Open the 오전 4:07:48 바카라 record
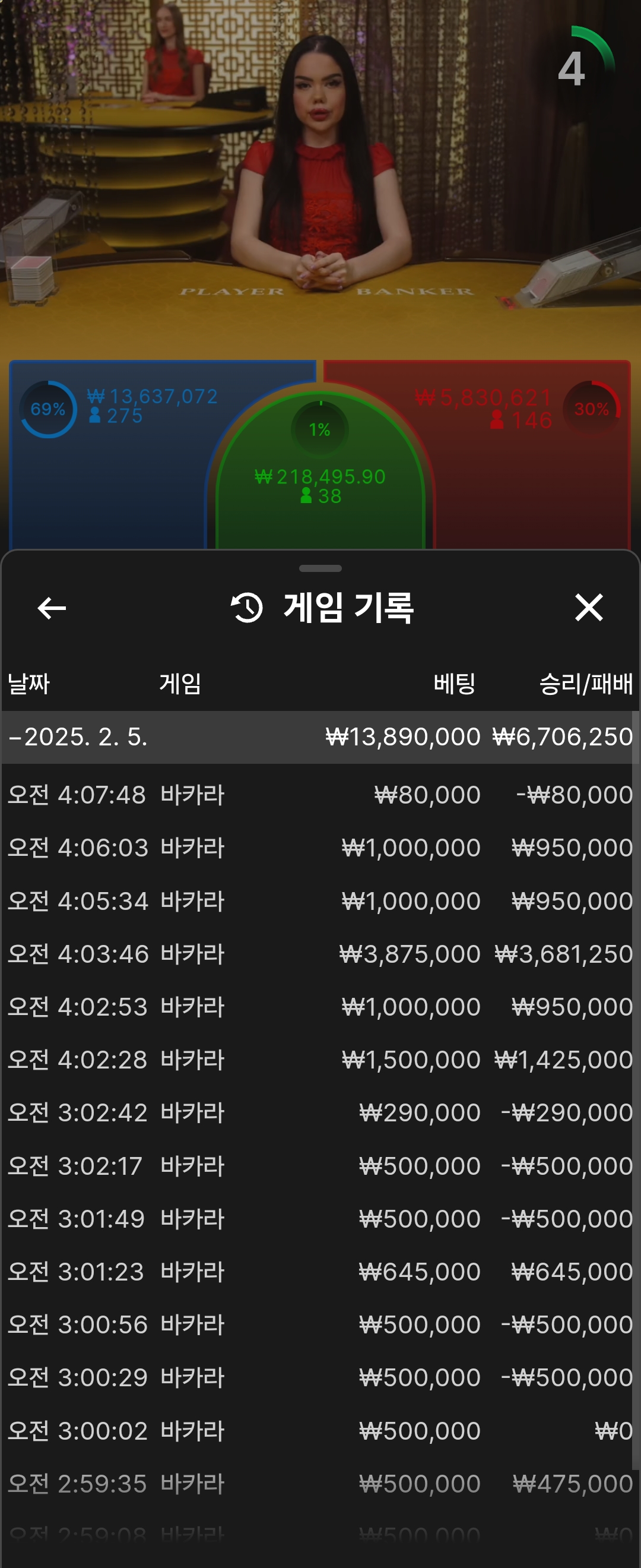641x1568 pixels. point(320,795)
